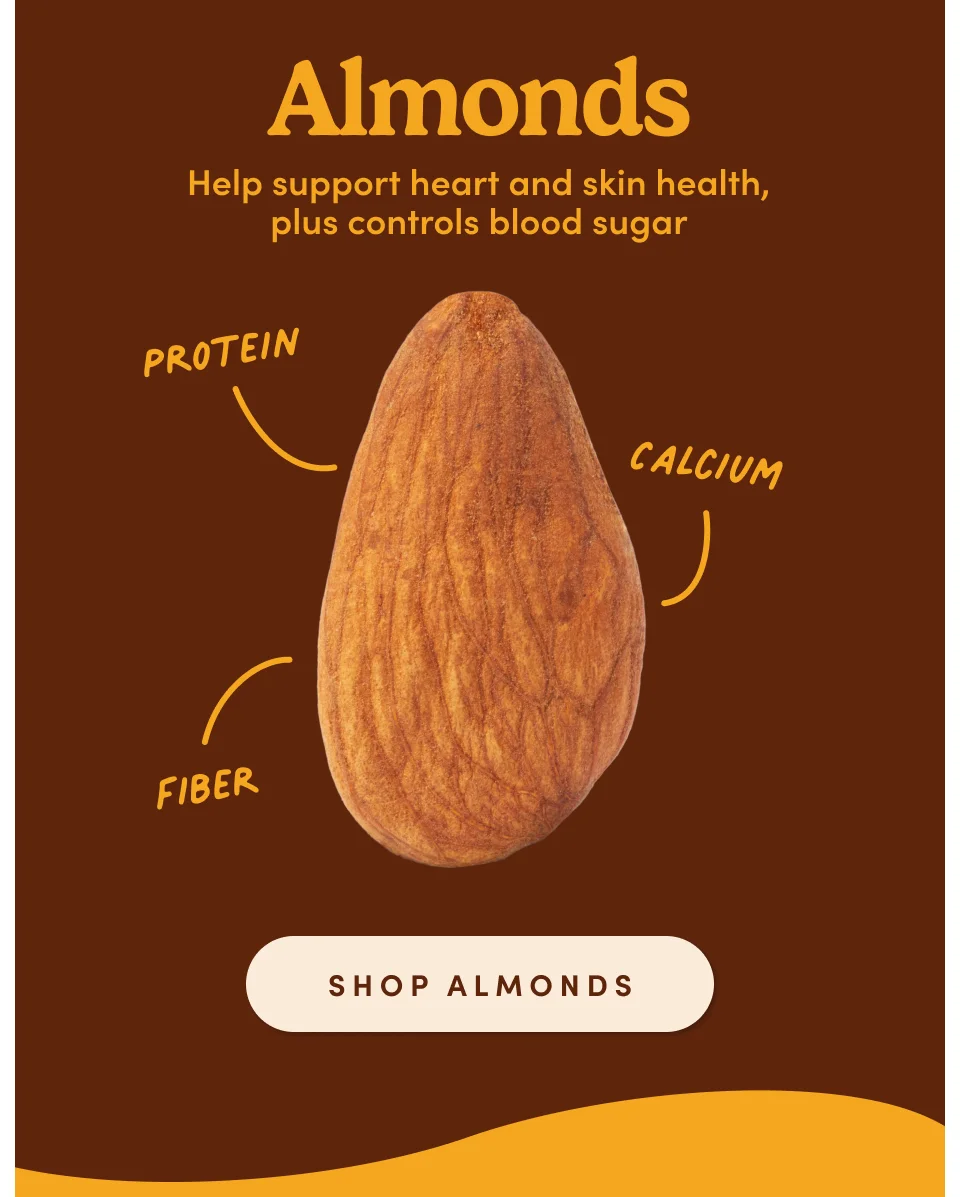Click the yellow strip at the very bottom
The image size is (960, 1197).
click(x=480, y=1190)
